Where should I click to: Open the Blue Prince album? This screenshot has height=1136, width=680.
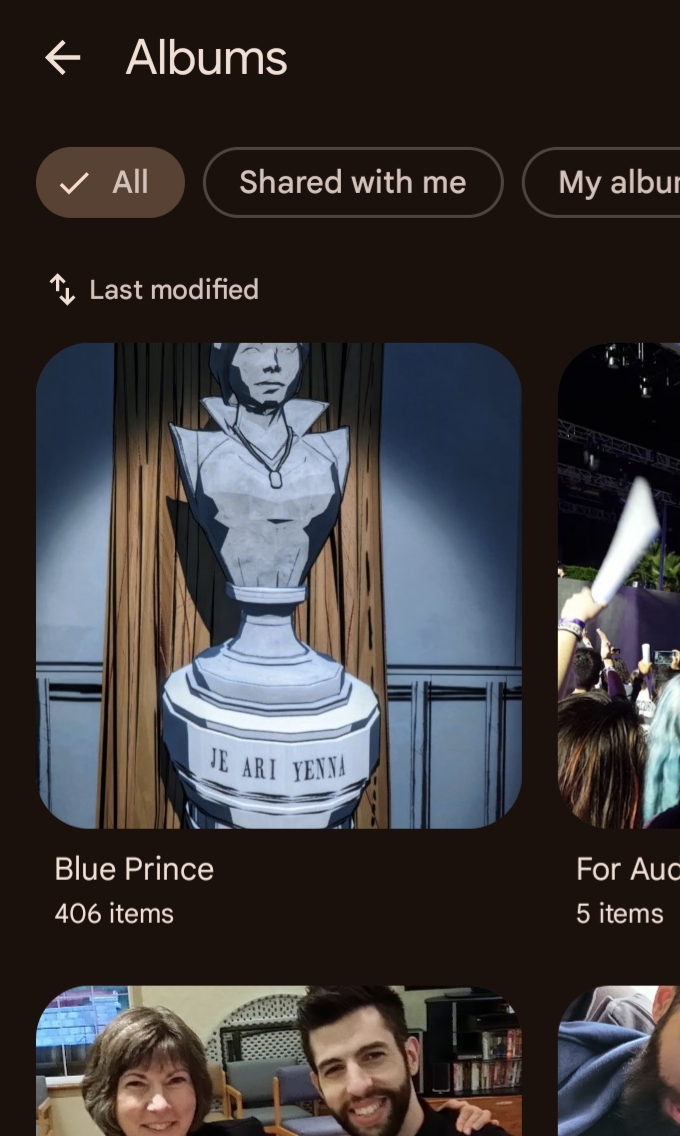(x=278, y=585)
